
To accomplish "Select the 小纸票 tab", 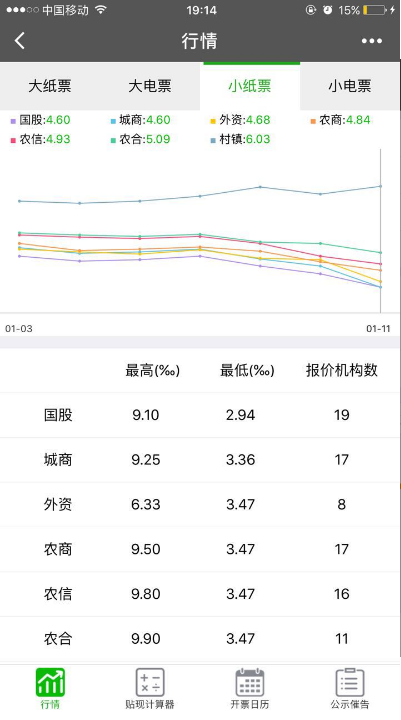I will click(250, 86).
